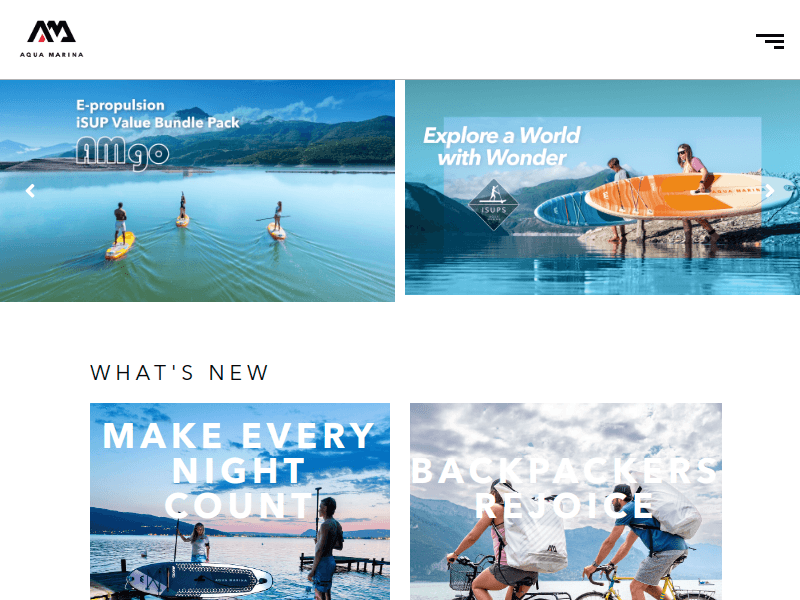Go to the Aqua Marina home logo
This screenshot has width=800, height=600.
(x=55, y=39)
